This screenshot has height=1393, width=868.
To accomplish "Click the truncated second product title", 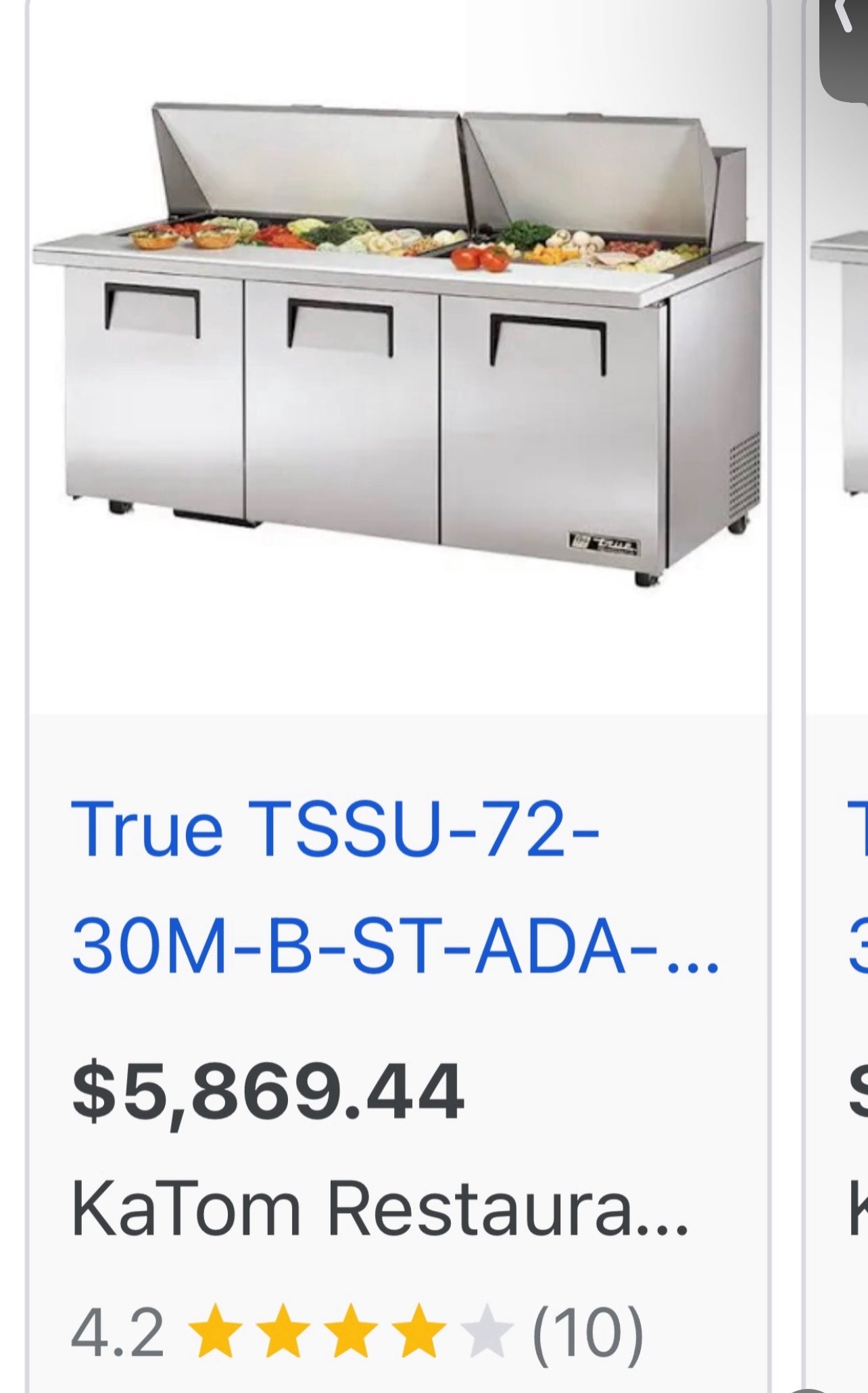I will coord(857,879).
